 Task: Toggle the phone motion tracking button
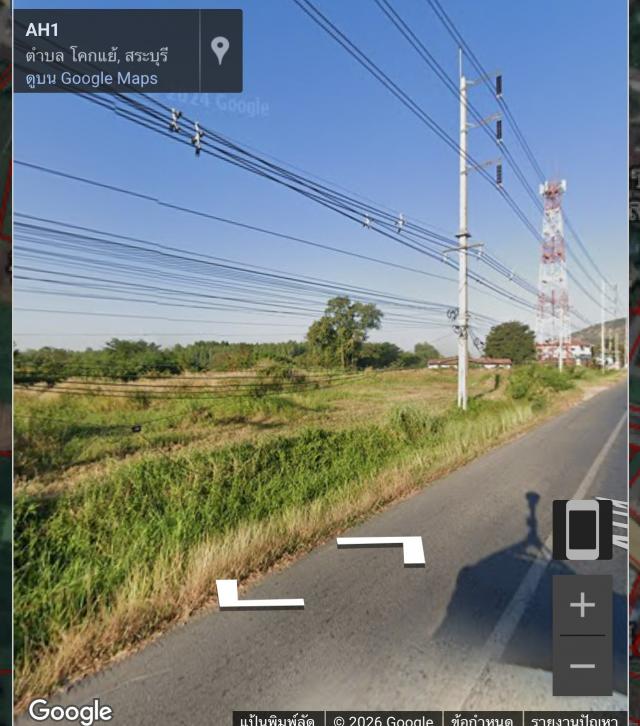click(582, 529)
